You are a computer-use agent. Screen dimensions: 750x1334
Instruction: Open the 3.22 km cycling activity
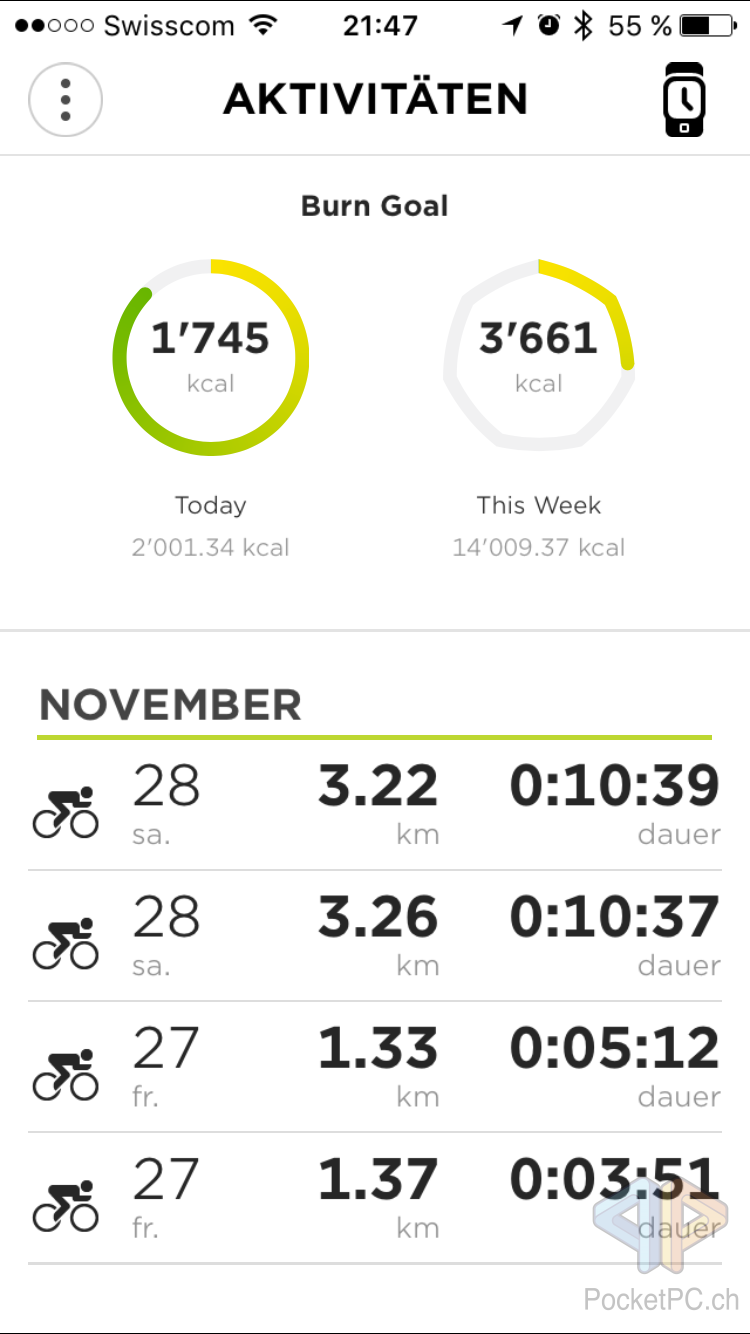click(x=375, y=805)
